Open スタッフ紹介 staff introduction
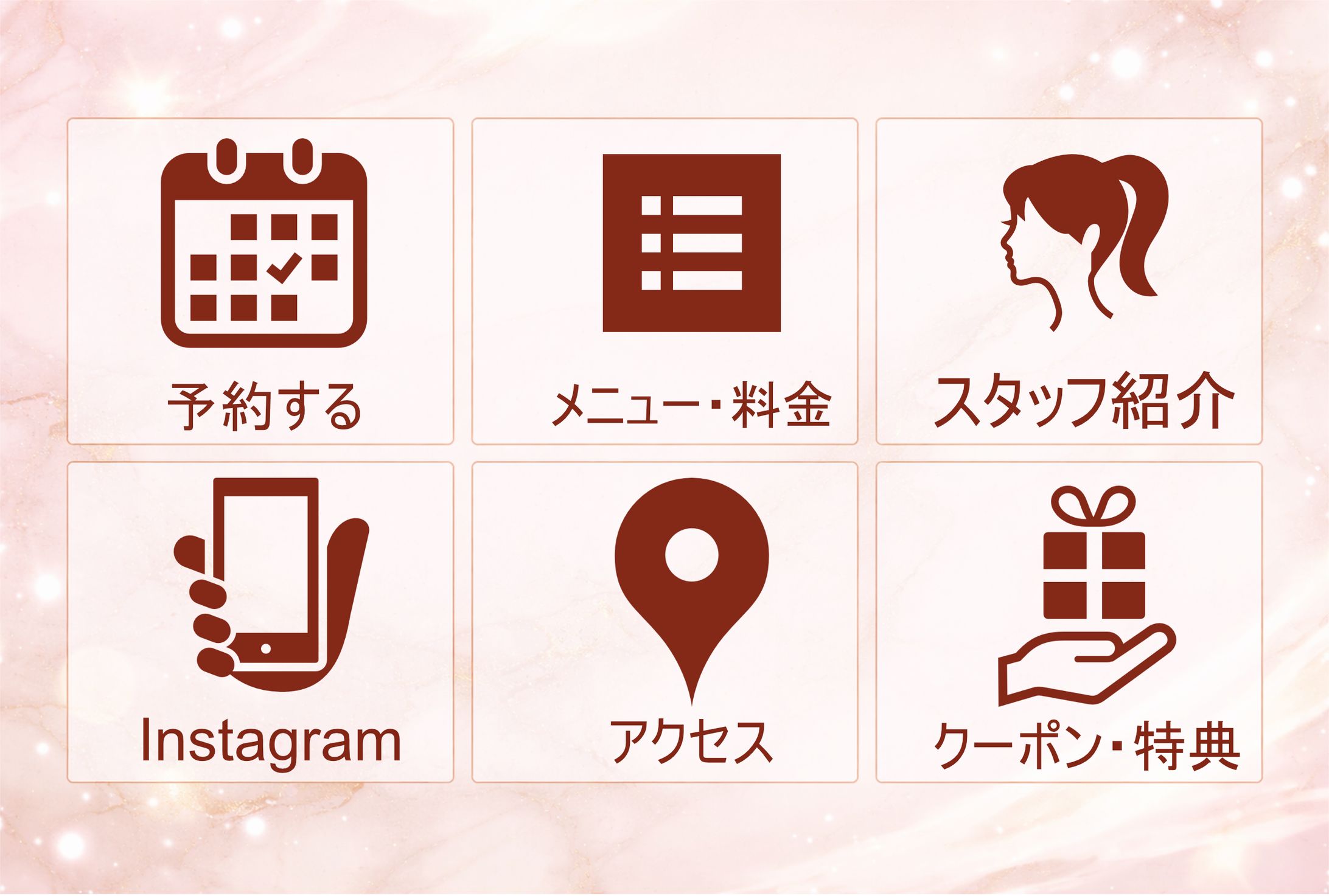Screen dimensions: 1329x896 tap(1069, 281)
